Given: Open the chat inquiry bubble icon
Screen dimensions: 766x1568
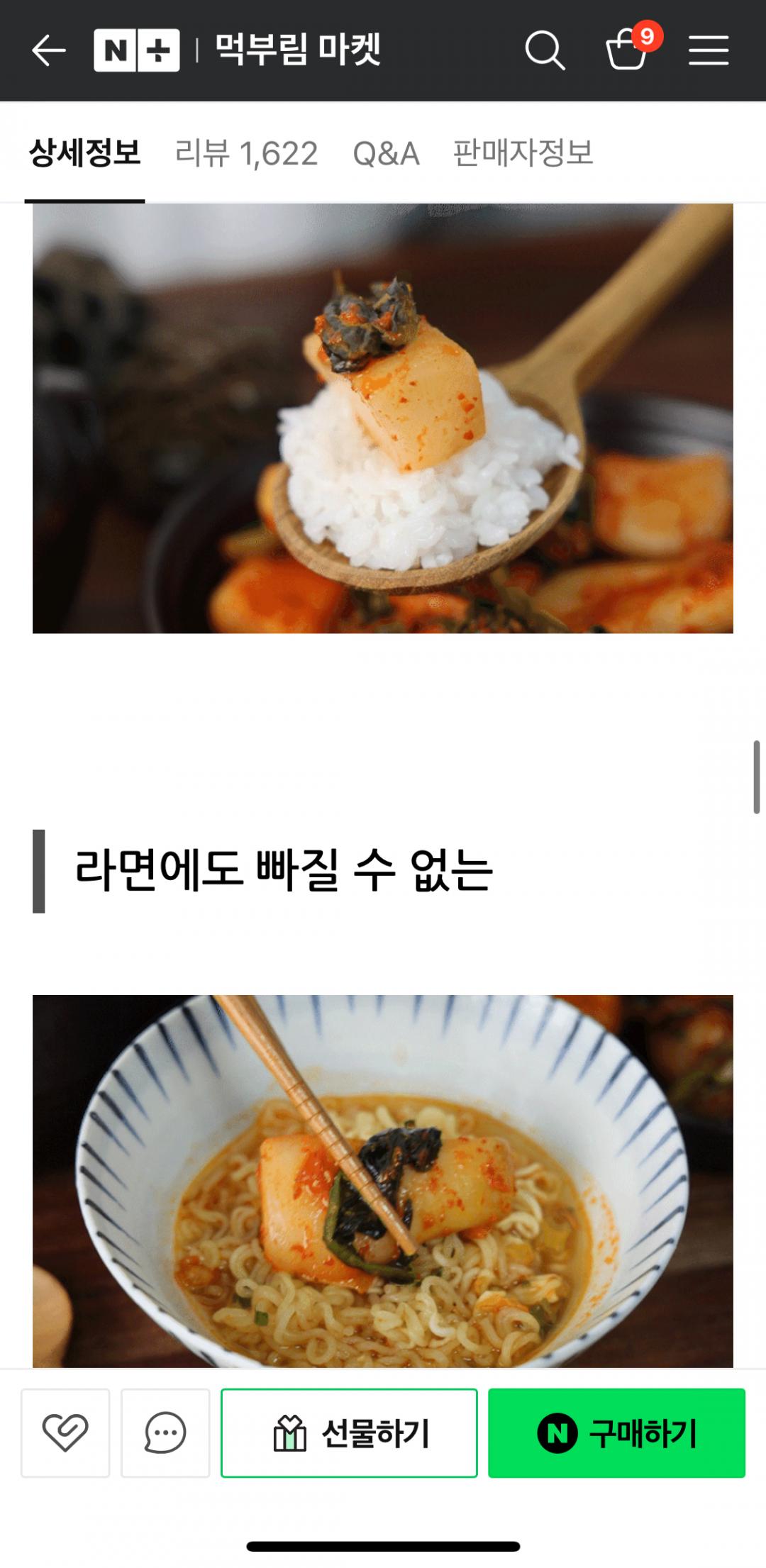Looking at the screenshot, I should pos(165,1433).
